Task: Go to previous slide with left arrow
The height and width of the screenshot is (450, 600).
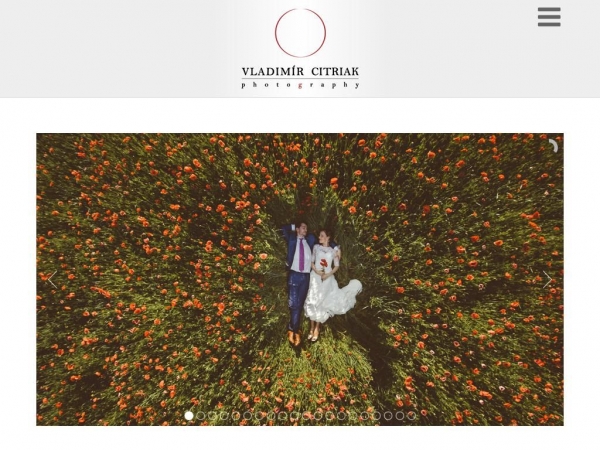Action: point(53,280)
